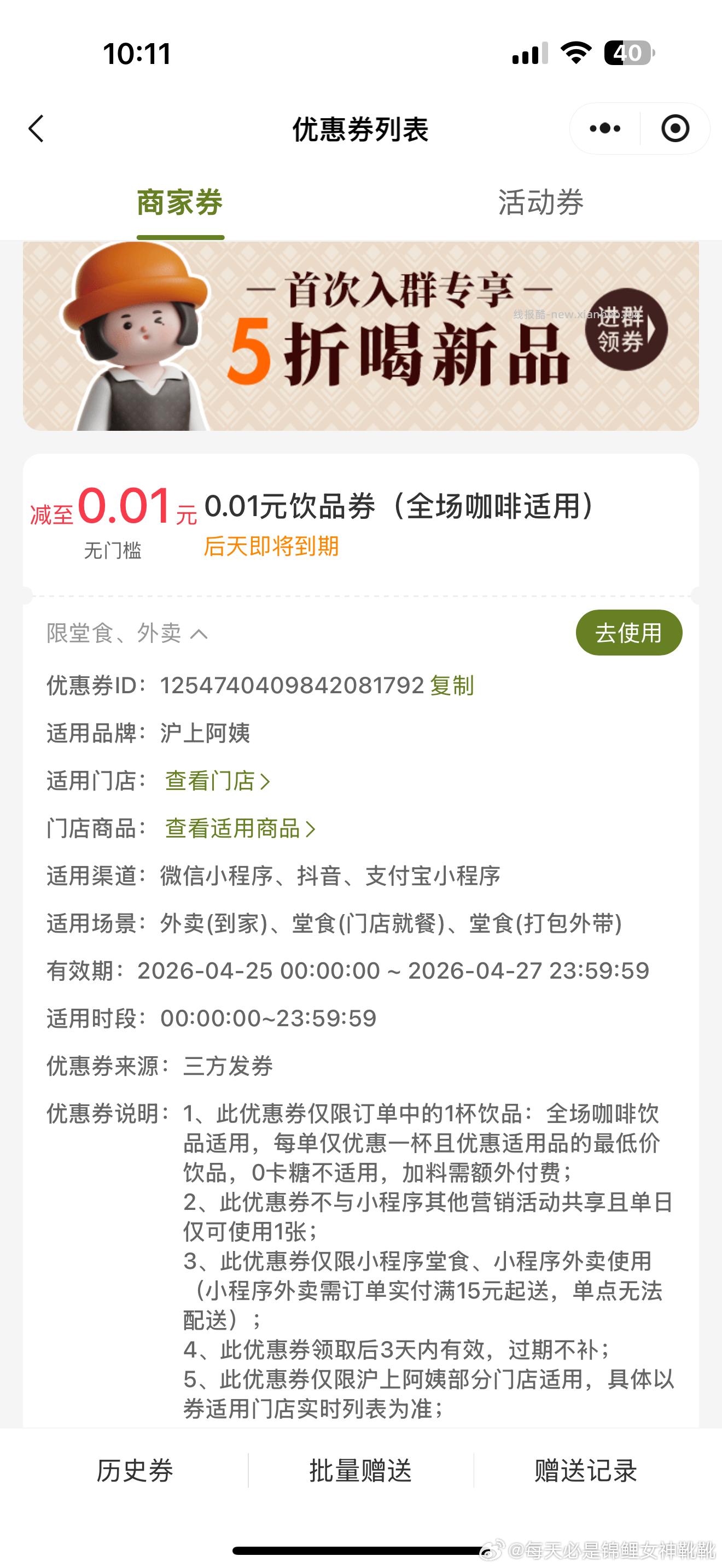Switch to the 活动券 tab
The image size is (722, 1568).
540,205
